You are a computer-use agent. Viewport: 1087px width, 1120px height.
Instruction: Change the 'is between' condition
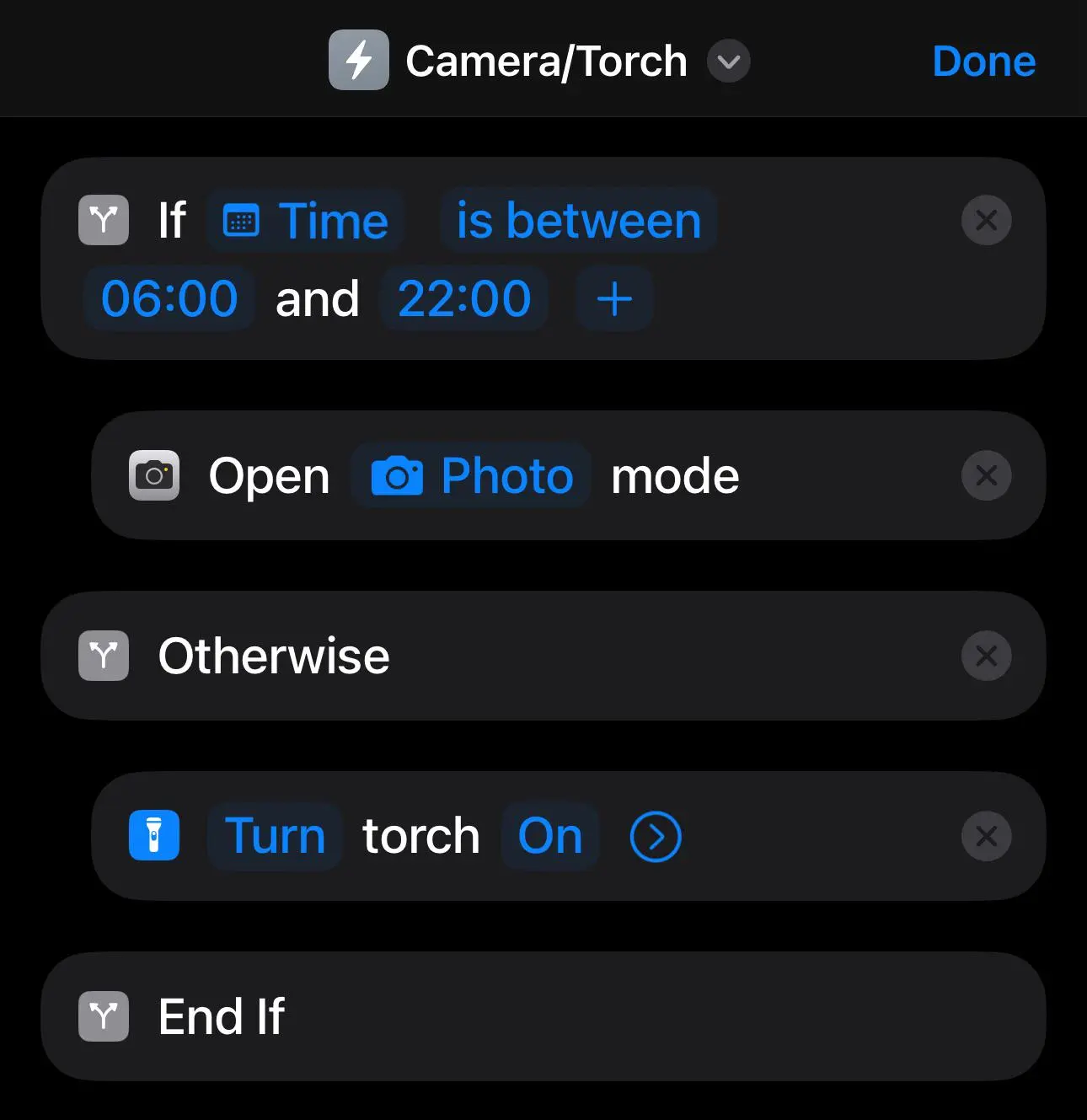click(x=576, y=220)
